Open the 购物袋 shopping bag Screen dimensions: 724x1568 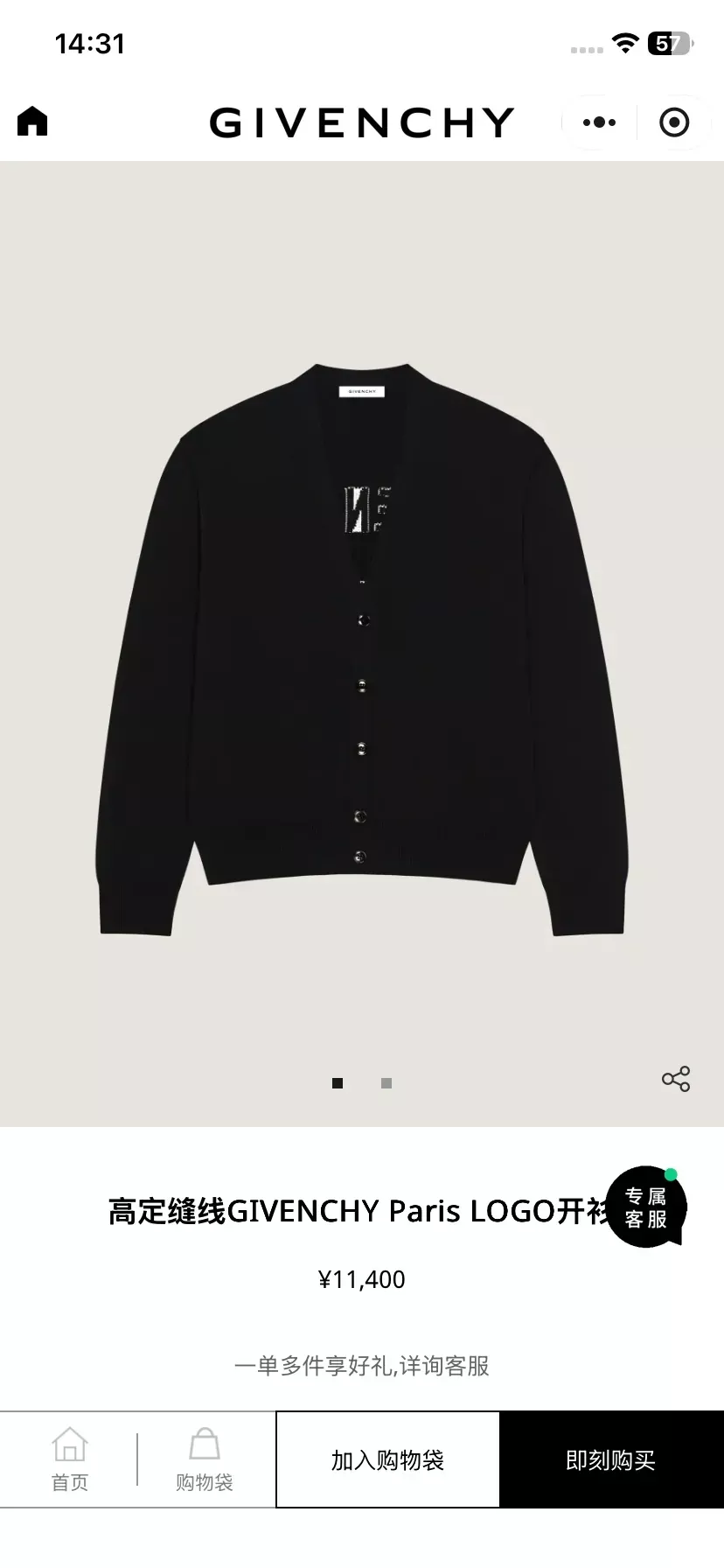point(205,1459)
